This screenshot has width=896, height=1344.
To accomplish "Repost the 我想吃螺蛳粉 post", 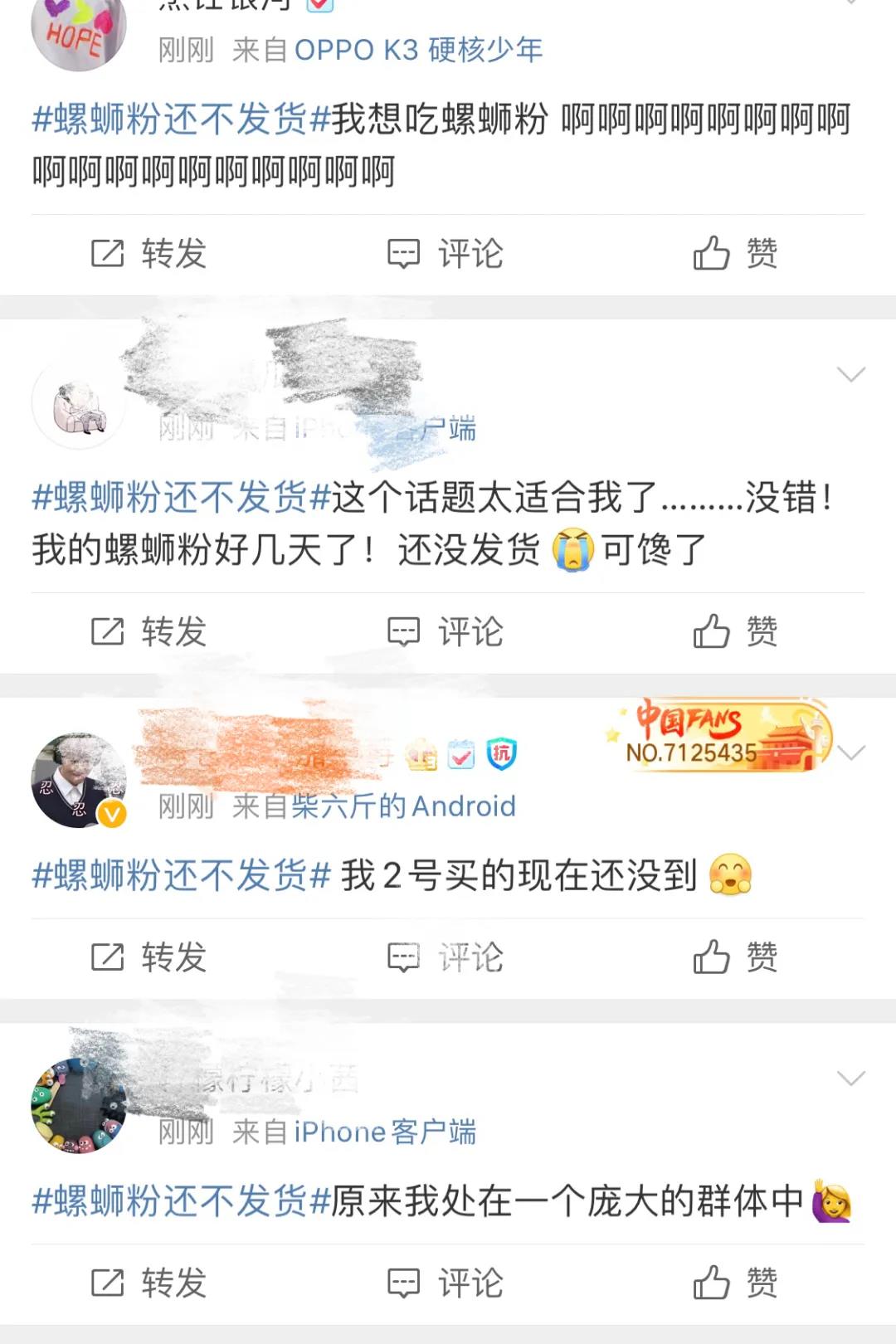I will (x=149, y=254).
